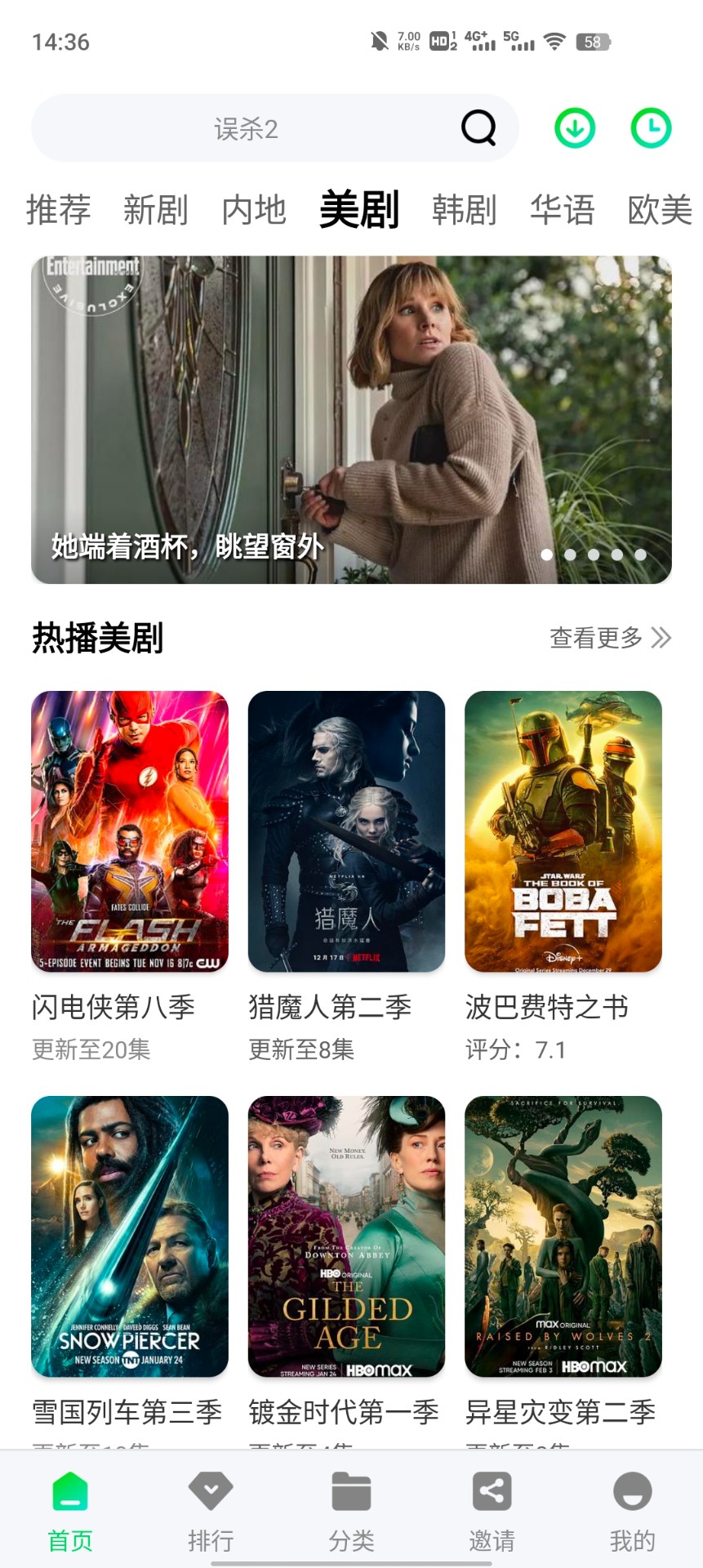This screenshot has height=1568, width=703.
Task: Open the 猎魔人第二季 poster
Action: pos(348,831)
